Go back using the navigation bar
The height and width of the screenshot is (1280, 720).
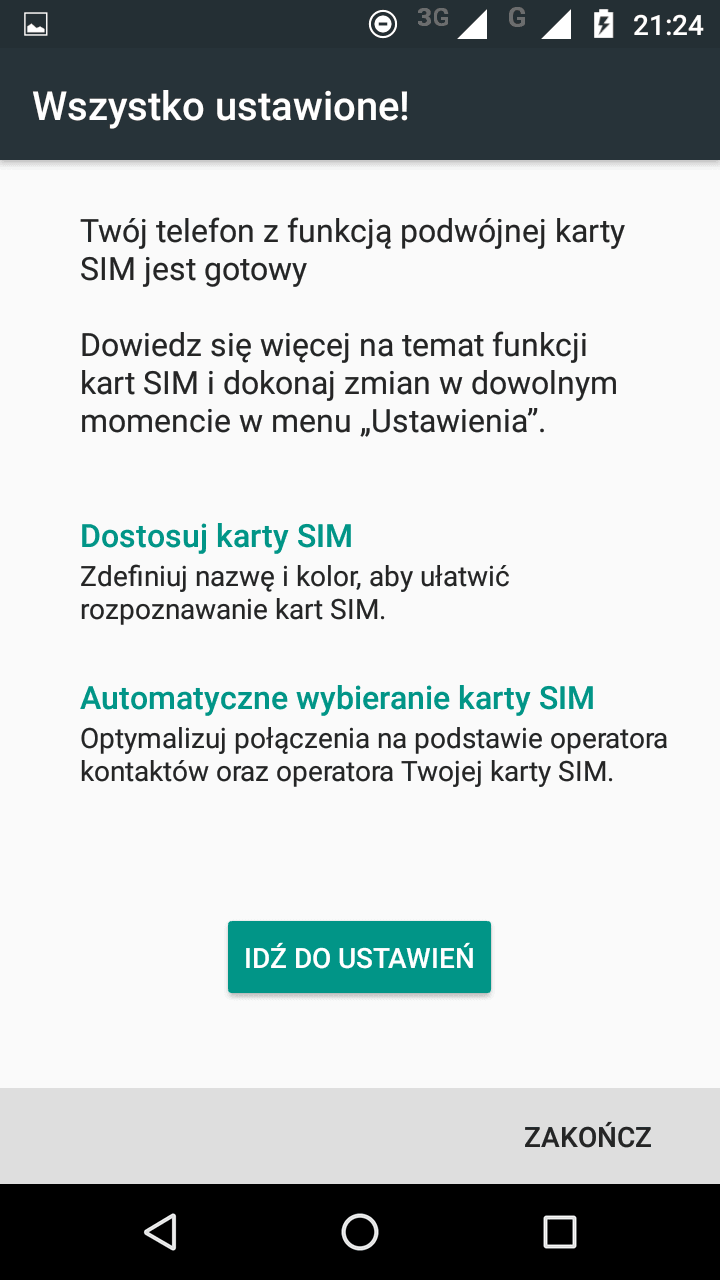(x=160, y=1232)
